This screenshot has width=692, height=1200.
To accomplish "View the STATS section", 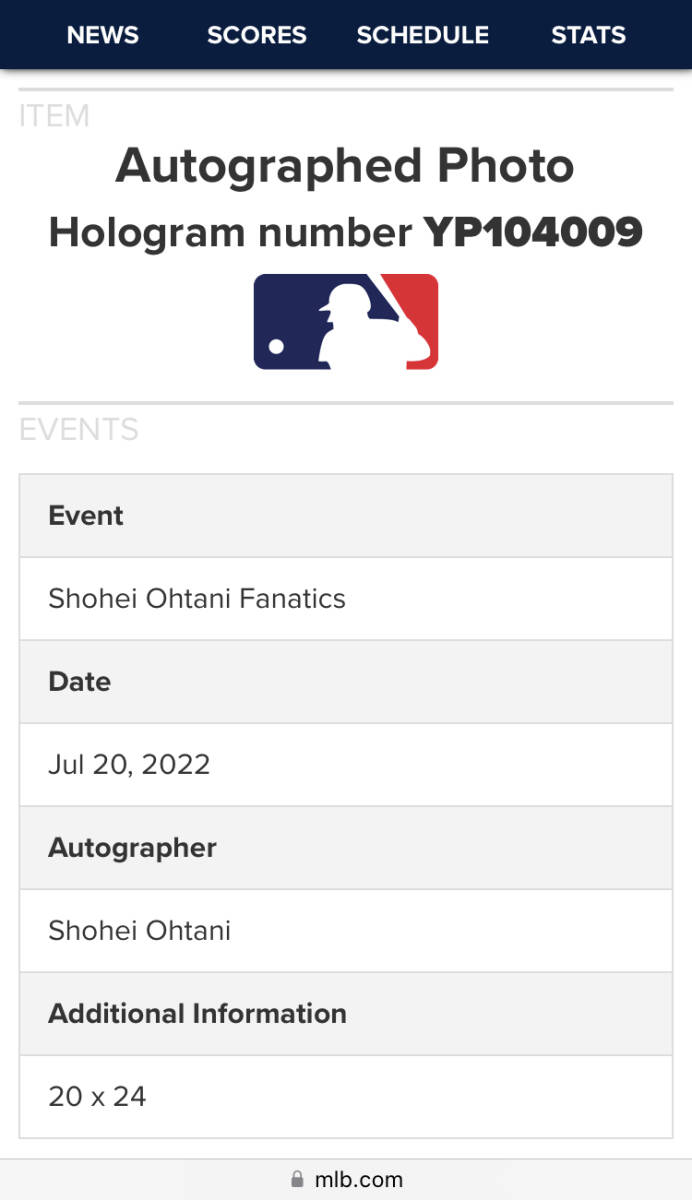I will tap(588, 35).
